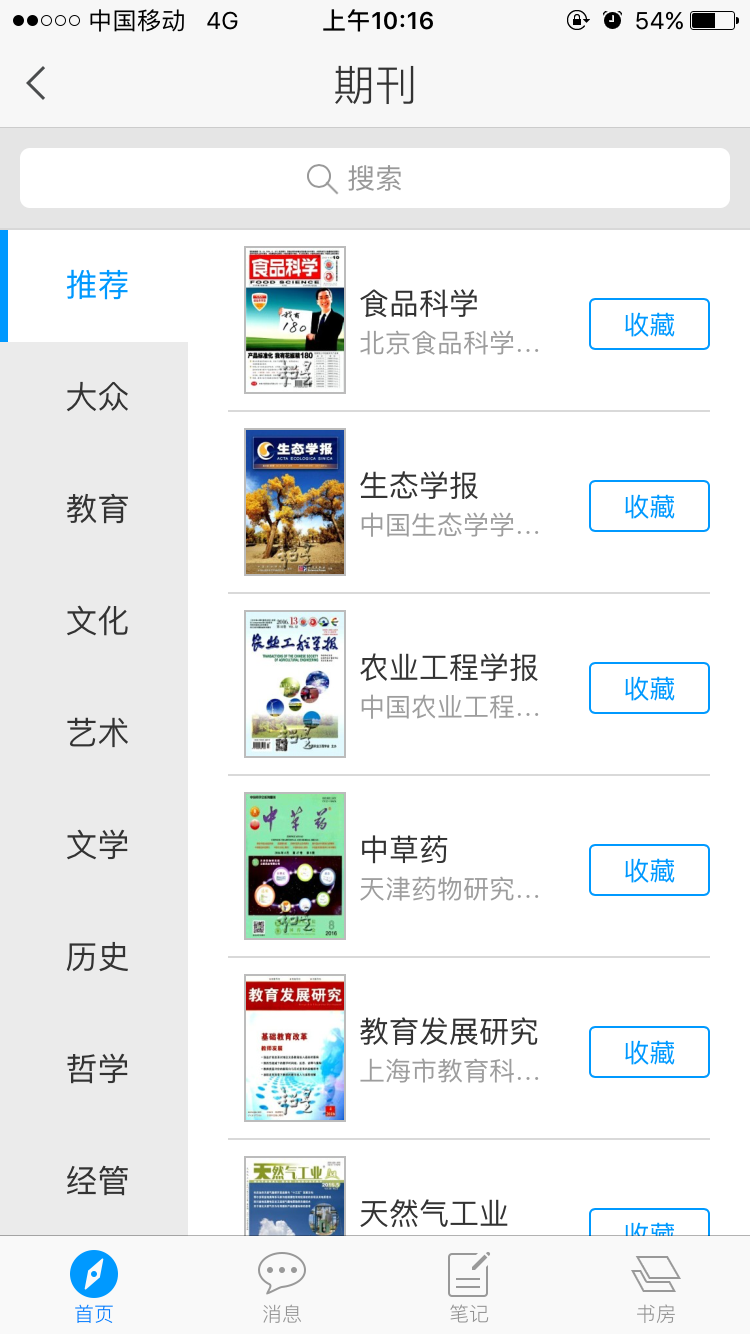The height and width of the screenshot is (1334, 750).
Task: Go to the 书房 tab
Action: [655, 1287]
